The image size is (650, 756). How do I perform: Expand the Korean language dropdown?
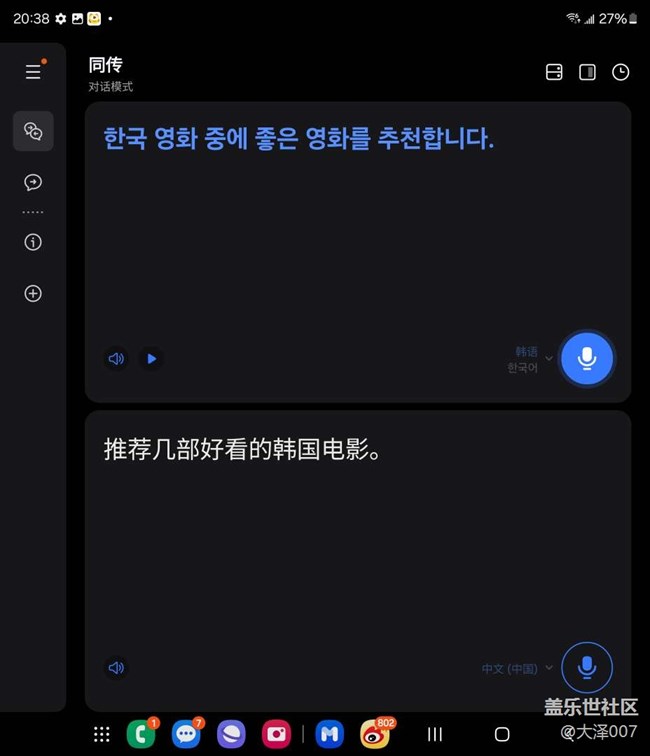coord(530,359)
